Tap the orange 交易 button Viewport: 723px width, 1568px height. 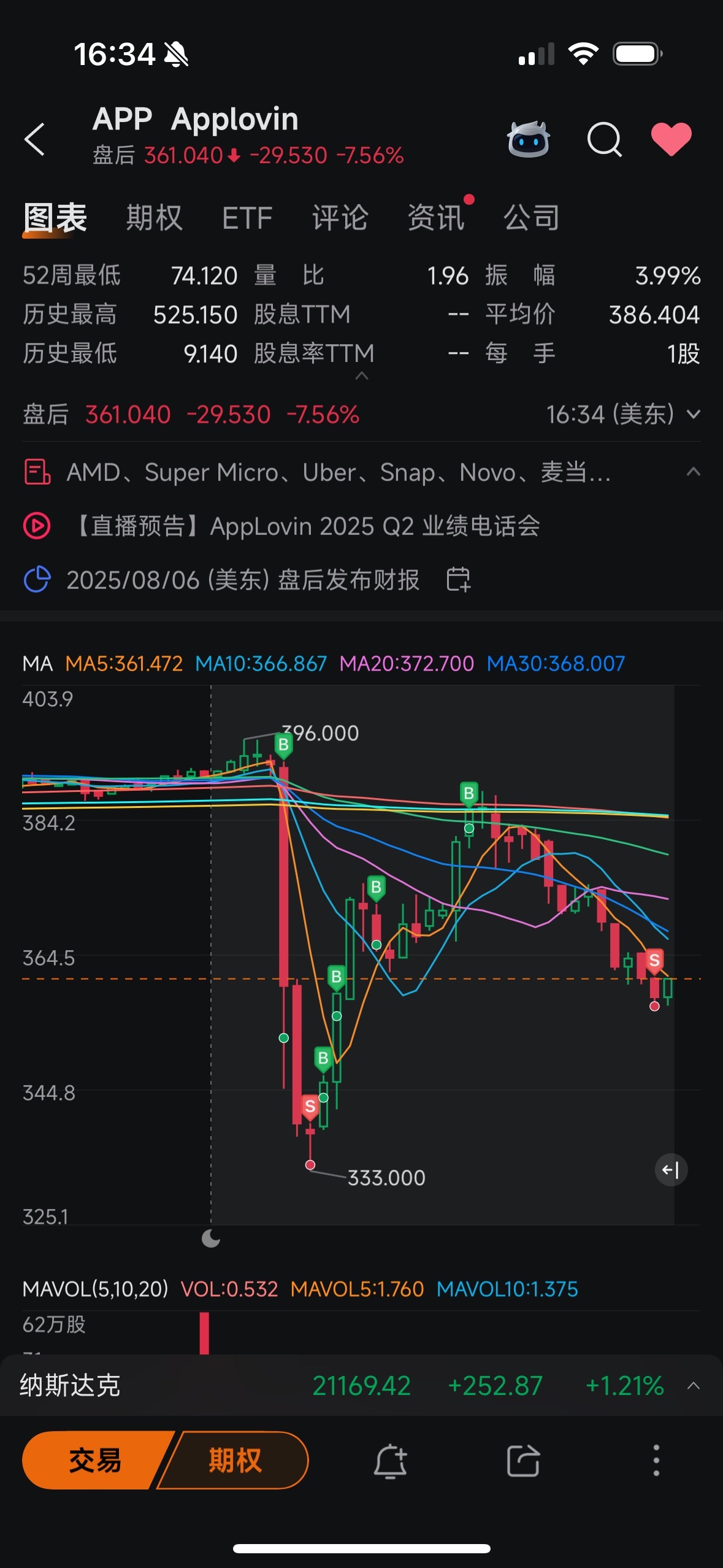coord(95,1460)
